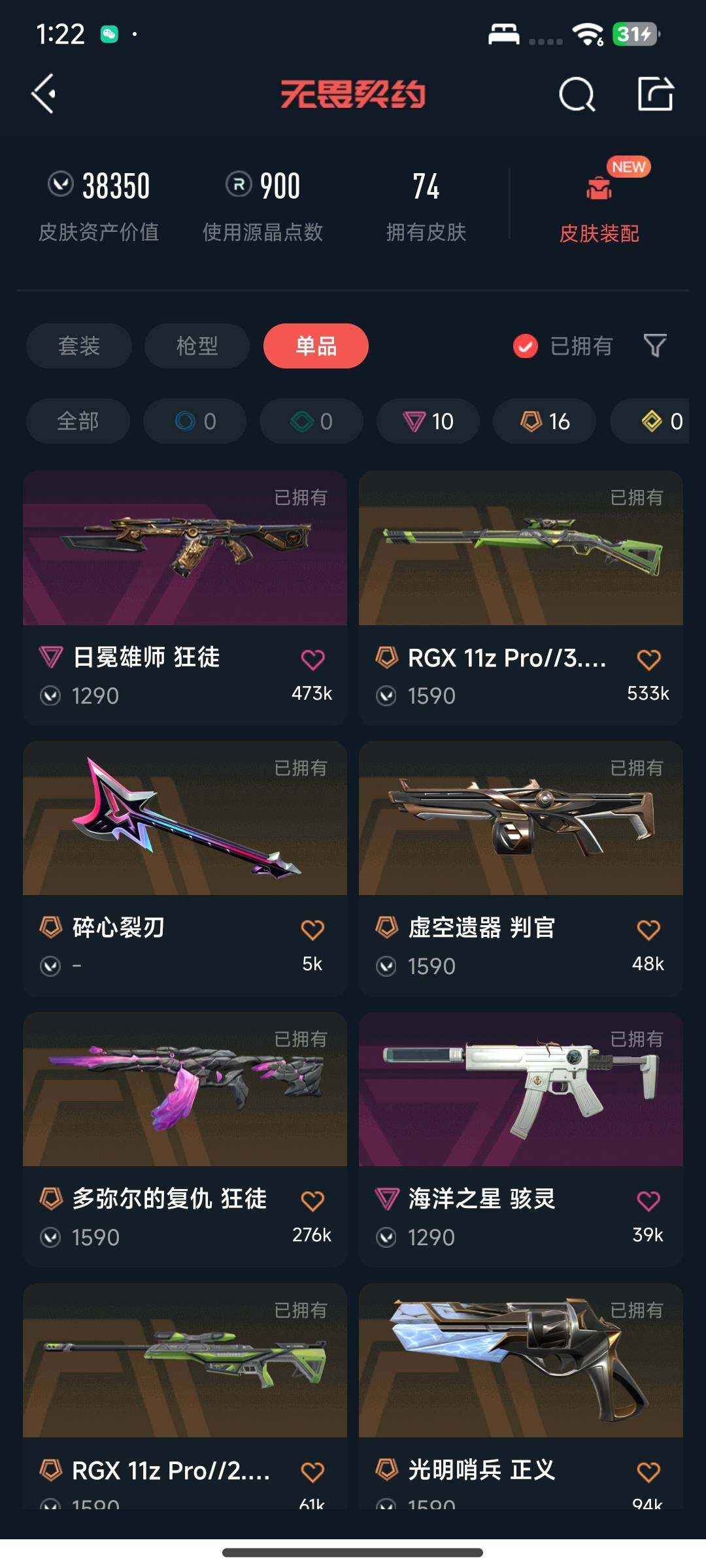
Task: Go back using the left arrow
Action: click(x=43, y=95)
